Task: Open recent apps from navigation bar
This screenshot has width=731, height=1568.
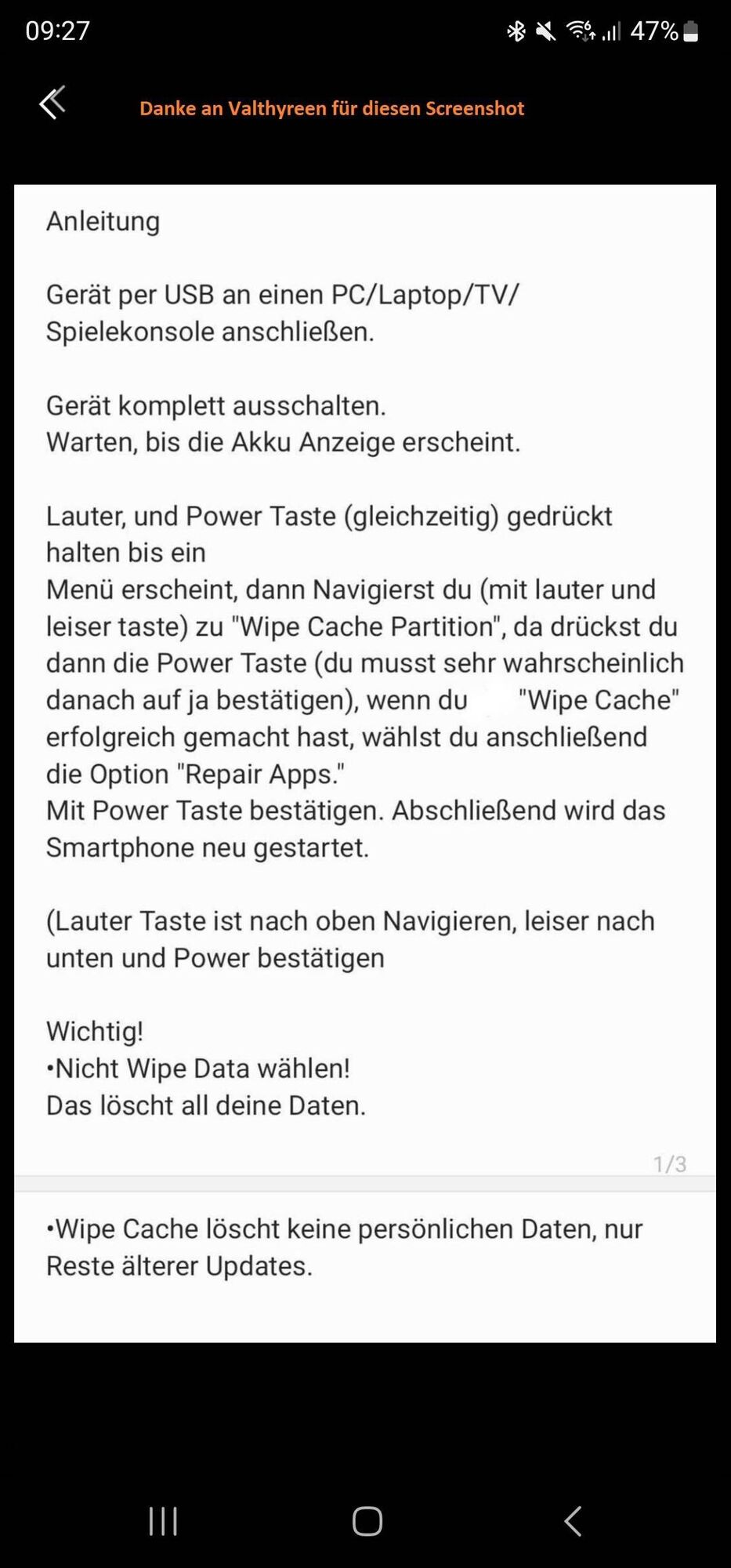Action: [x=163, y=1522]
